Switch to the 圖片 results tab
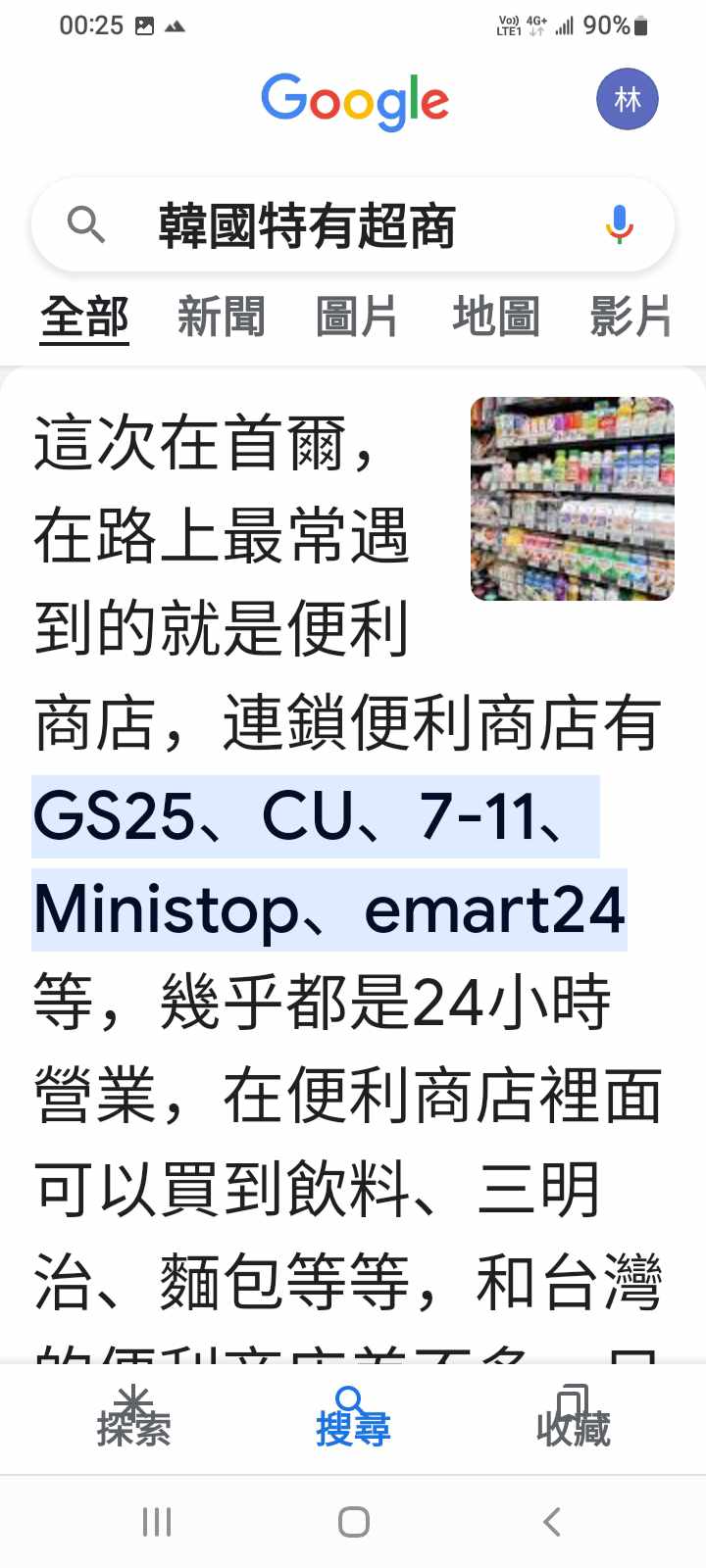The width and height of the screenshot is (706, 1568). point(357,318)
